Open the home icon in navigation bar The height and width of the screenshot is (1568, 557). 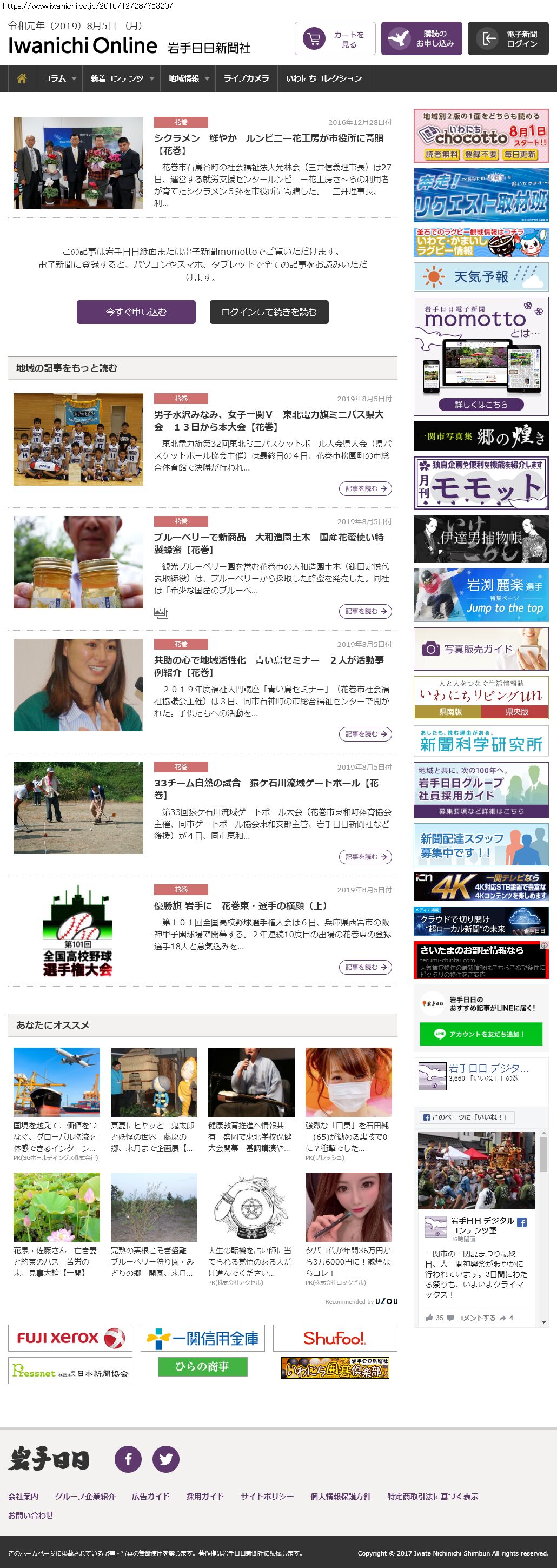[x=22, y=78]
